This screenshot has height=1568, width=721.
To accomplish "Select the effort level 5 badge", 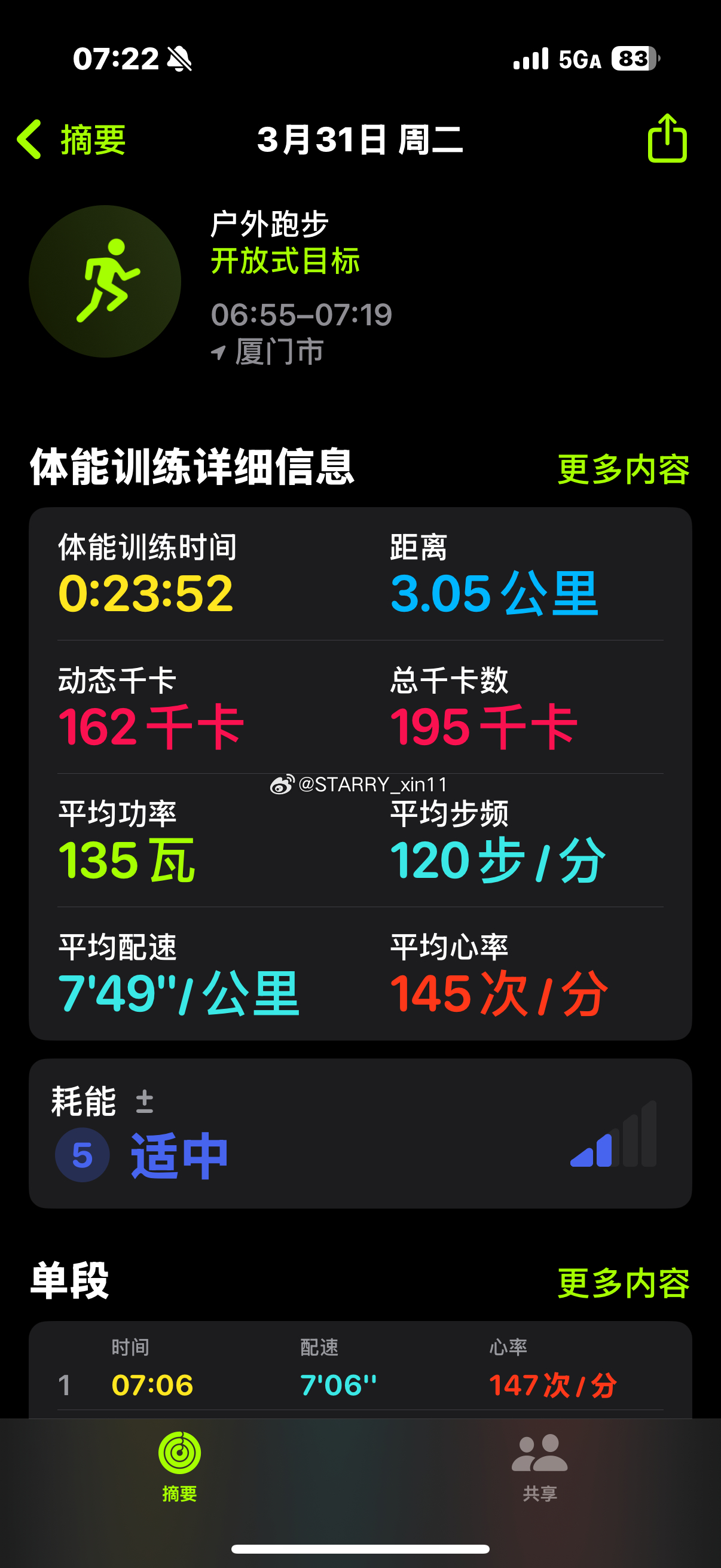I will click(x=81, y=1155).
